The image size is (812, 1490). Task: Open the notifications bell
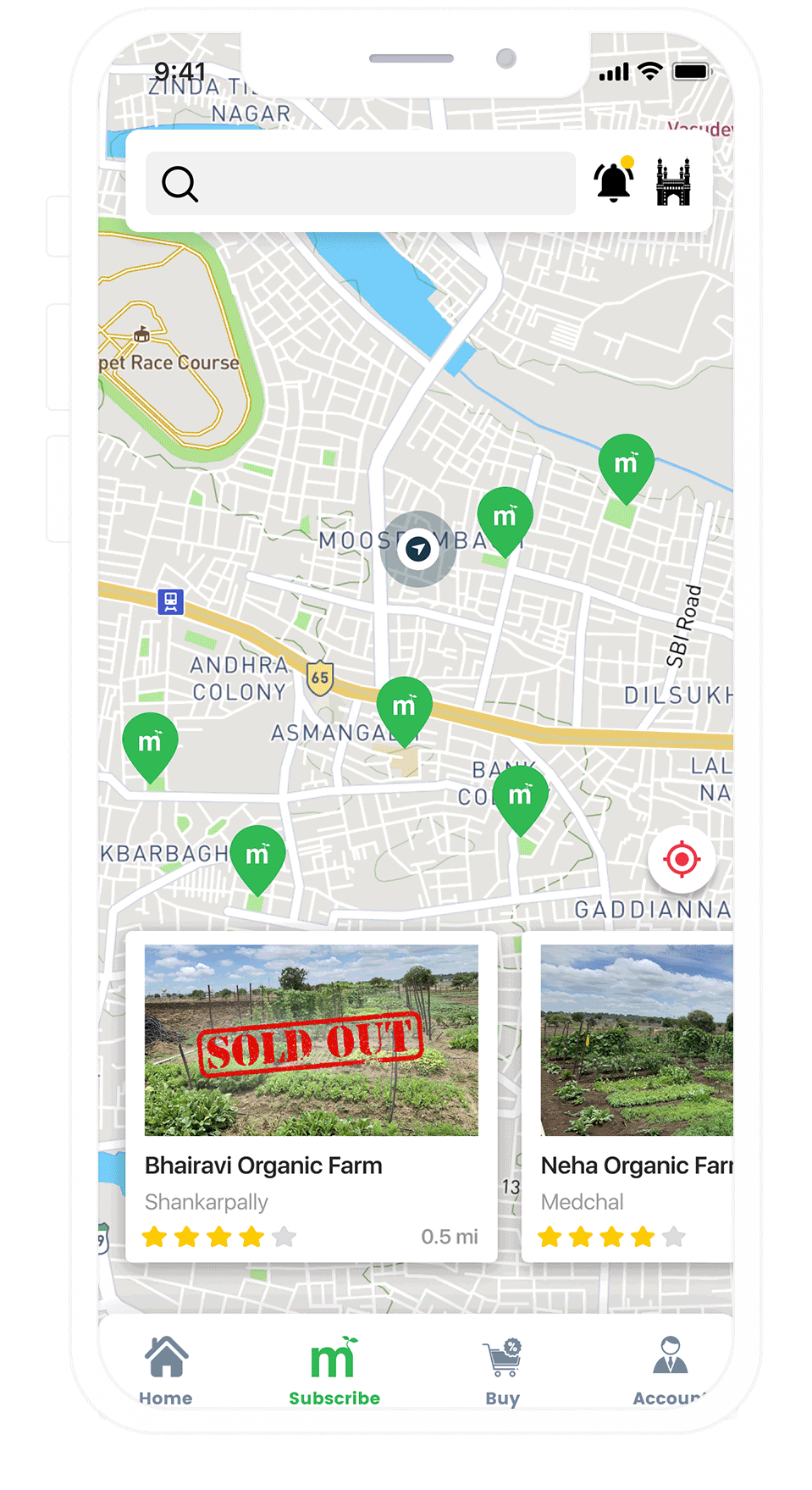pyautogui.click(x=614, y=180)
